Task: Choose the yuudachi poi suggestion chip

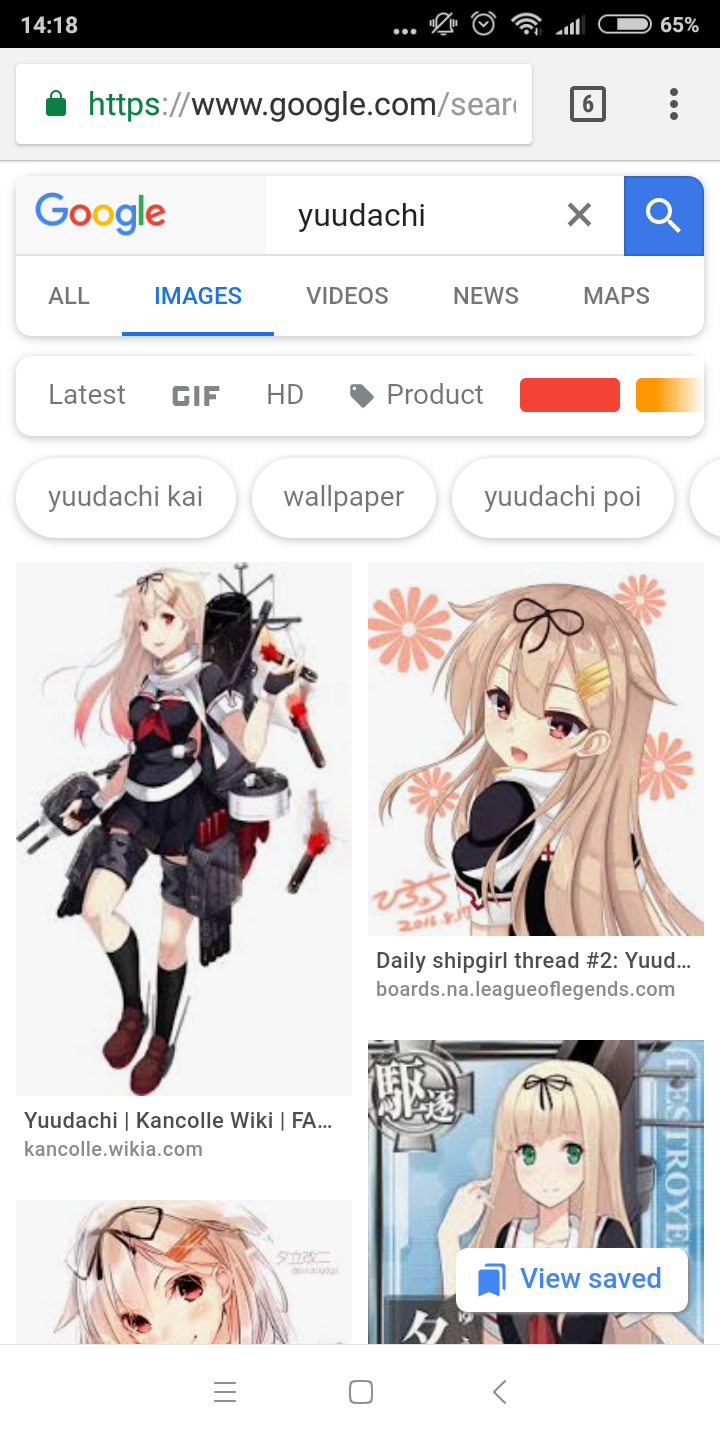Action: 563,497
